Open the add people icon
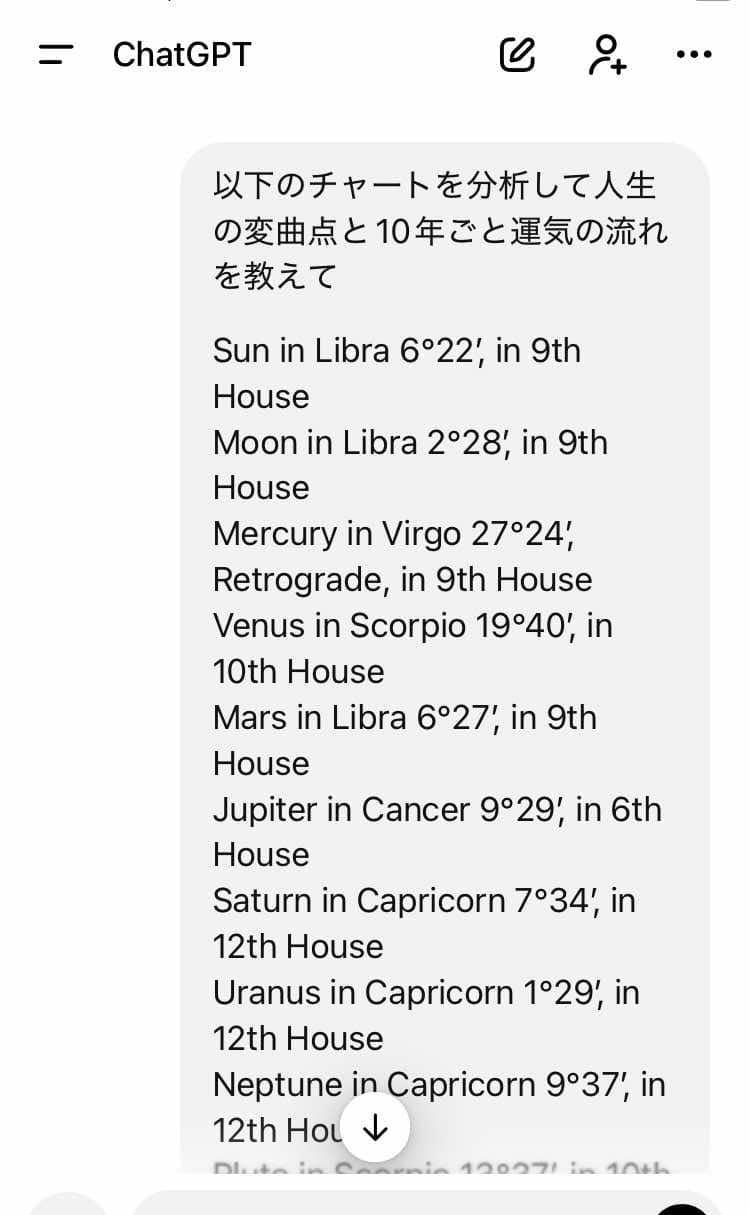This screenshot has width=750, height=1215. coord(606,55)
